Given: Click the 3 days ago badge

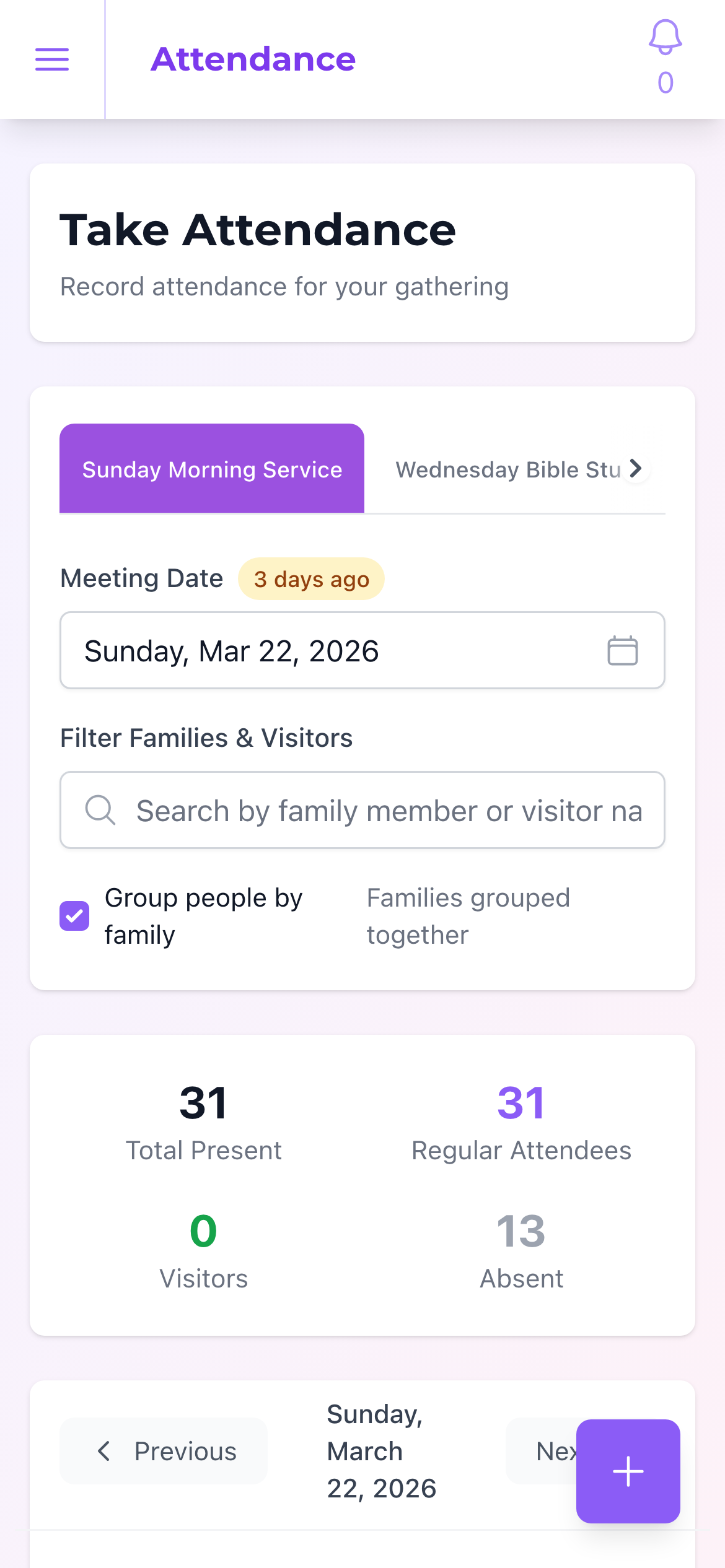Looking at the screenshot, I should (311, 578).
